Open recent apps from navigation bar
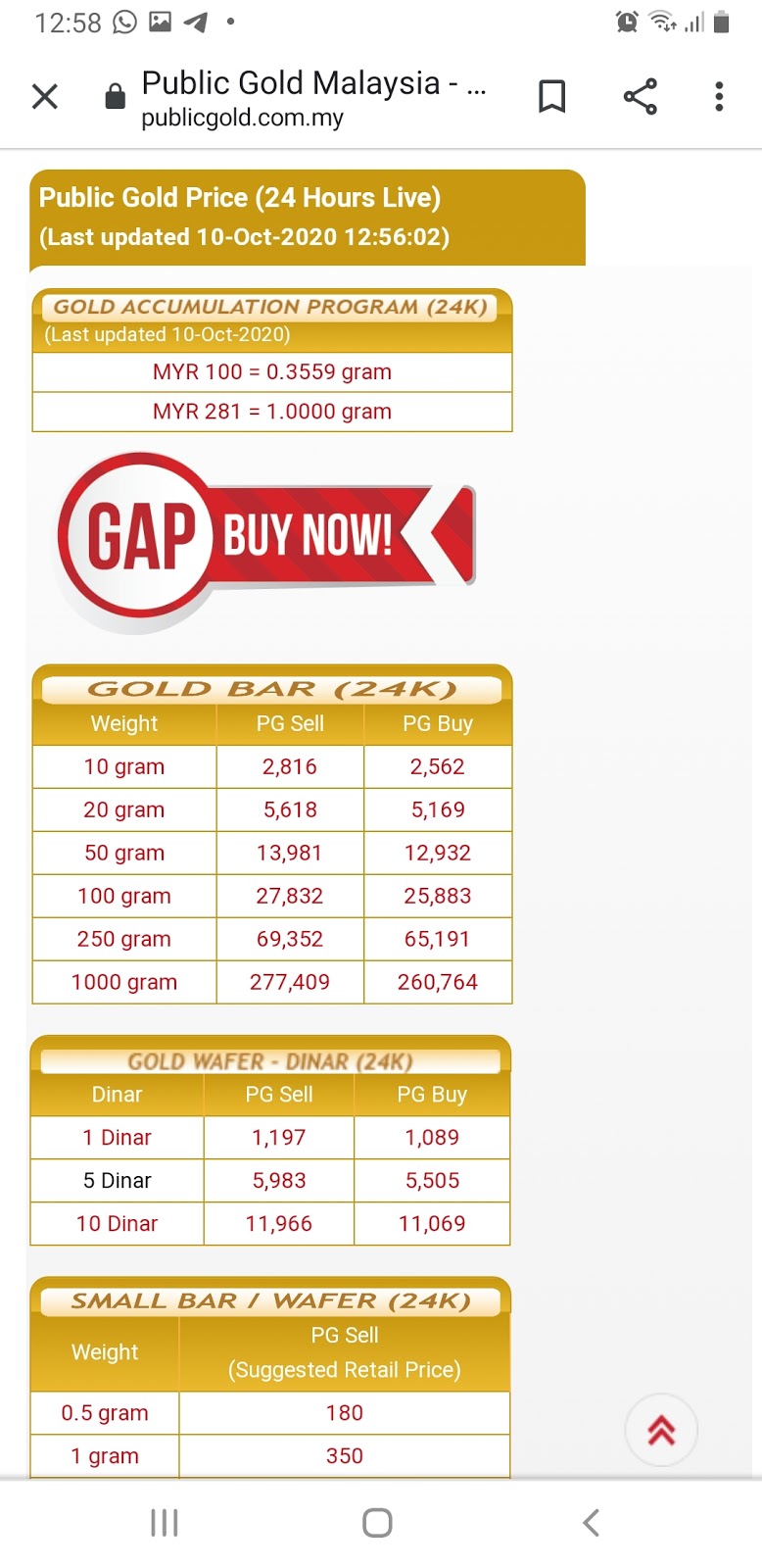 click(165, 1522)
